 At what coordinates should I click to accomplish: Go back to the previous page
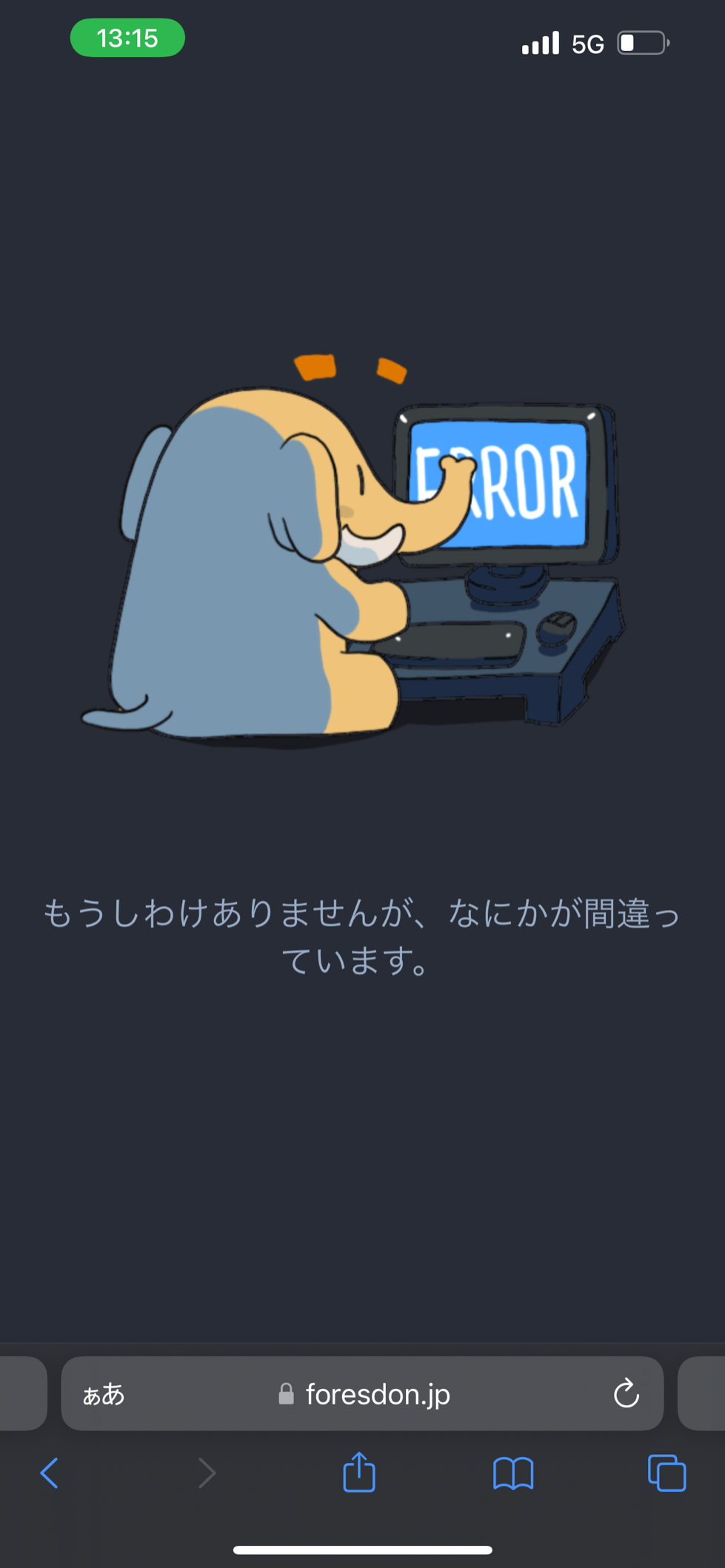tap(50, 1472)
